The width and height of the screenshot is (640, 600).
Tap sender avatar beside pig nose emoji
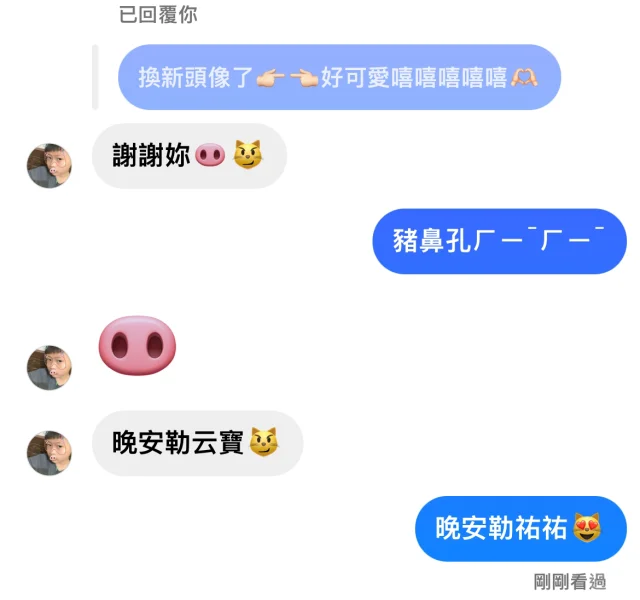[x=49, y=368]
